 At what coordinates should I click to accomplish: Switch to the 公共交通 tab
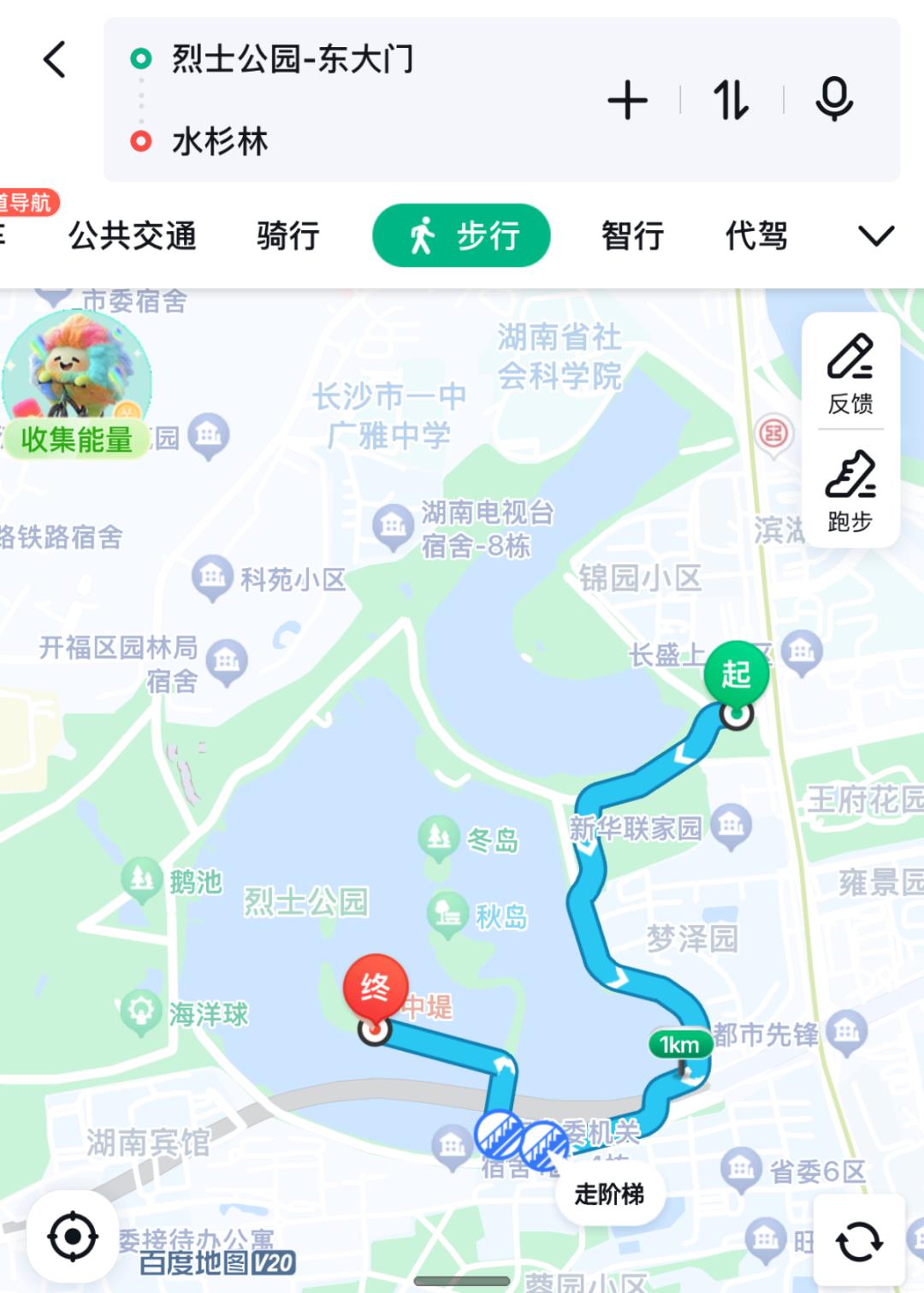click(x=133, y=235)
